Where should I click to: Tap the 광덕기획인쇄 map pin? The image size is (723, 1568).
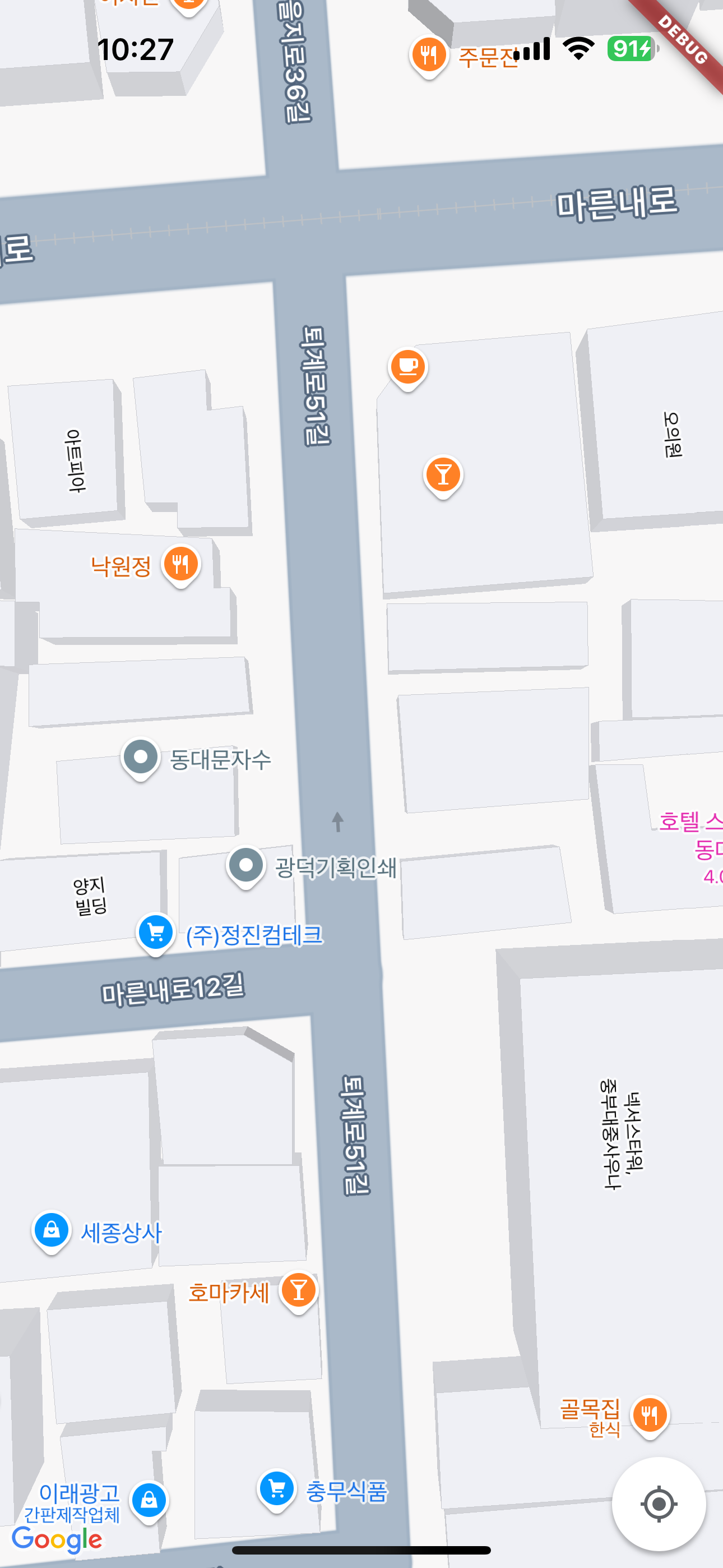coord(246,865)
